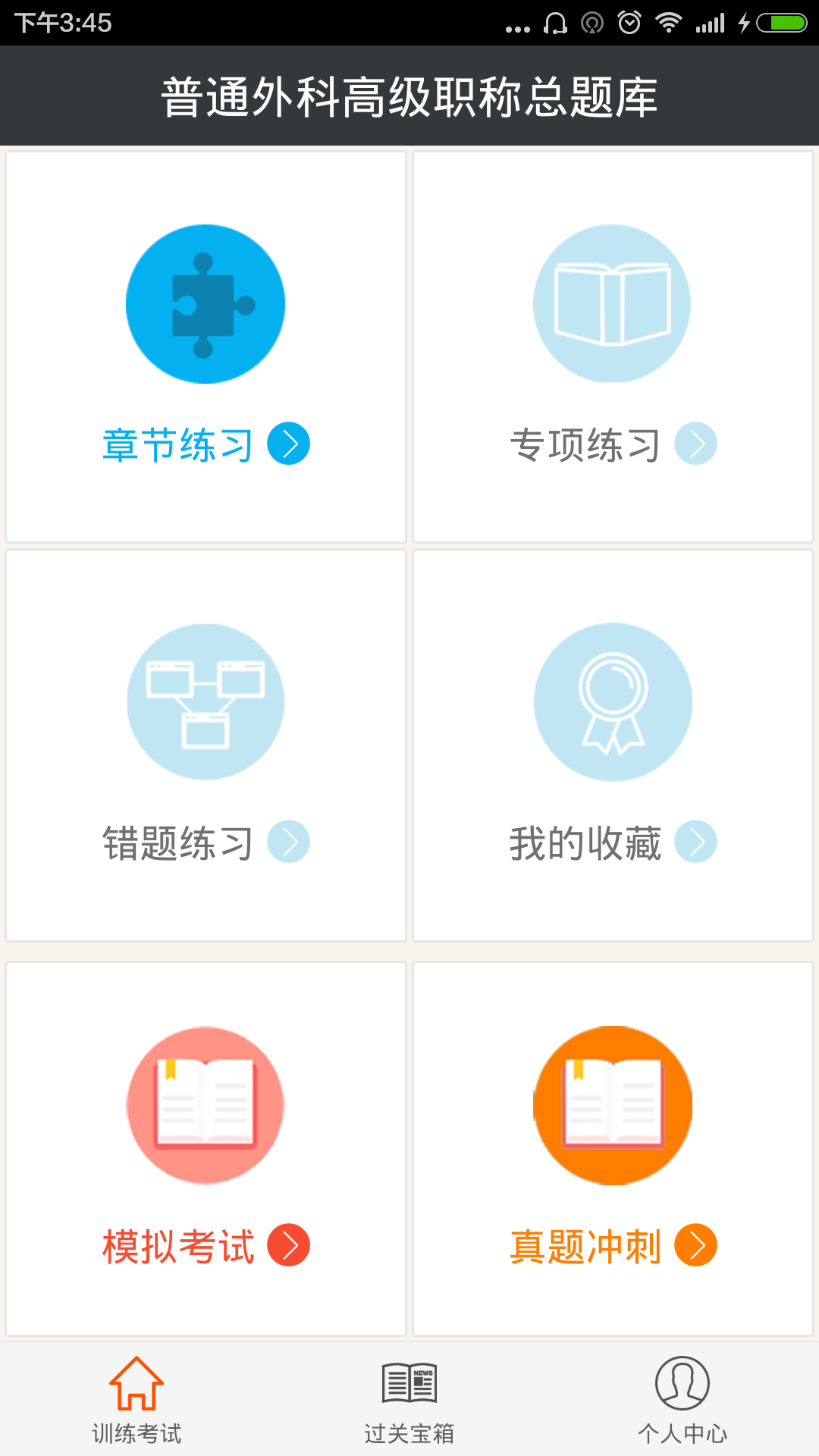Select the puzzle icon for 章节练习

point(206,303)
